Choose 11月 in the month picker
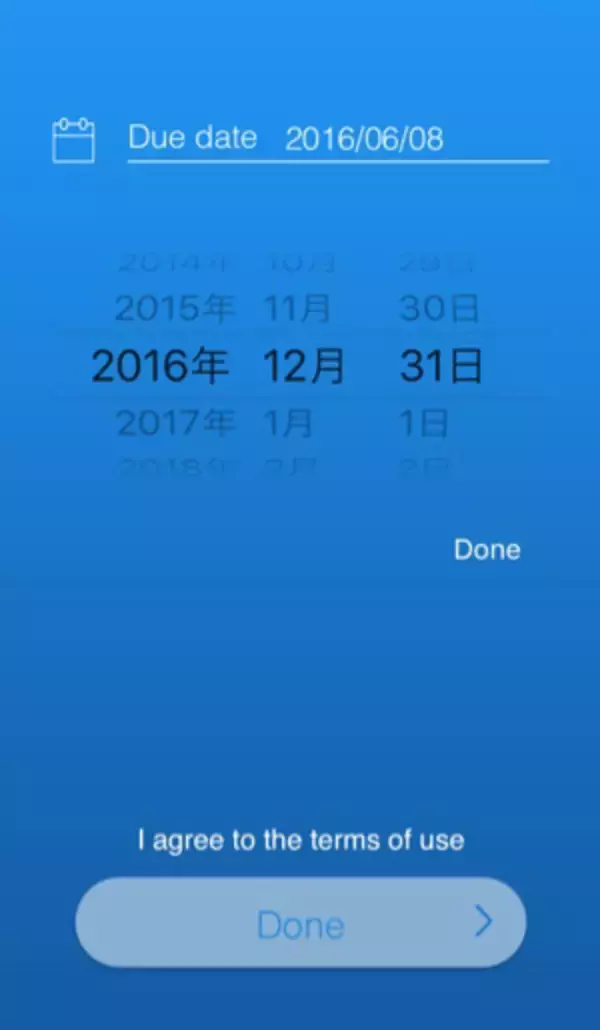This screenshot has height=1030, width=600. [298, 309]
